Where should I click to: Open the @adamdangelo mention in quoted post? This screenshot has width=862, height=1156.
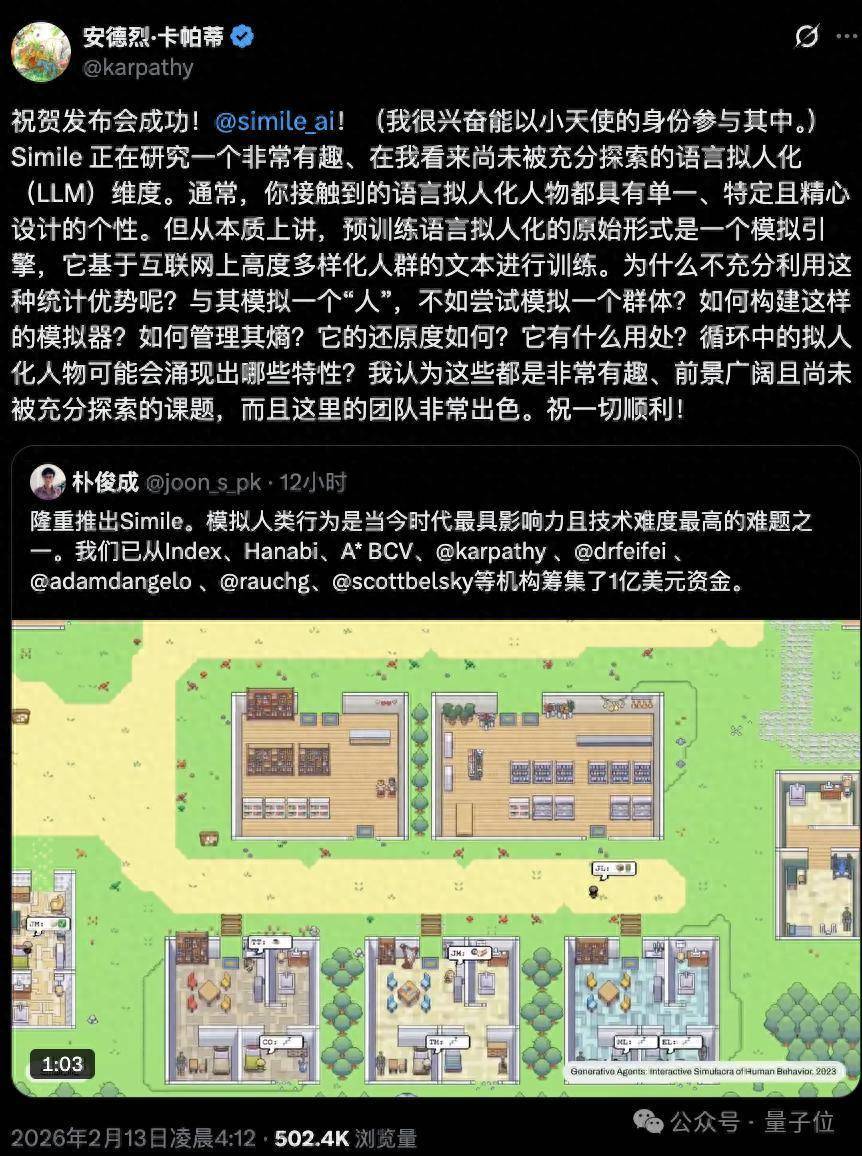click(110, 581)
